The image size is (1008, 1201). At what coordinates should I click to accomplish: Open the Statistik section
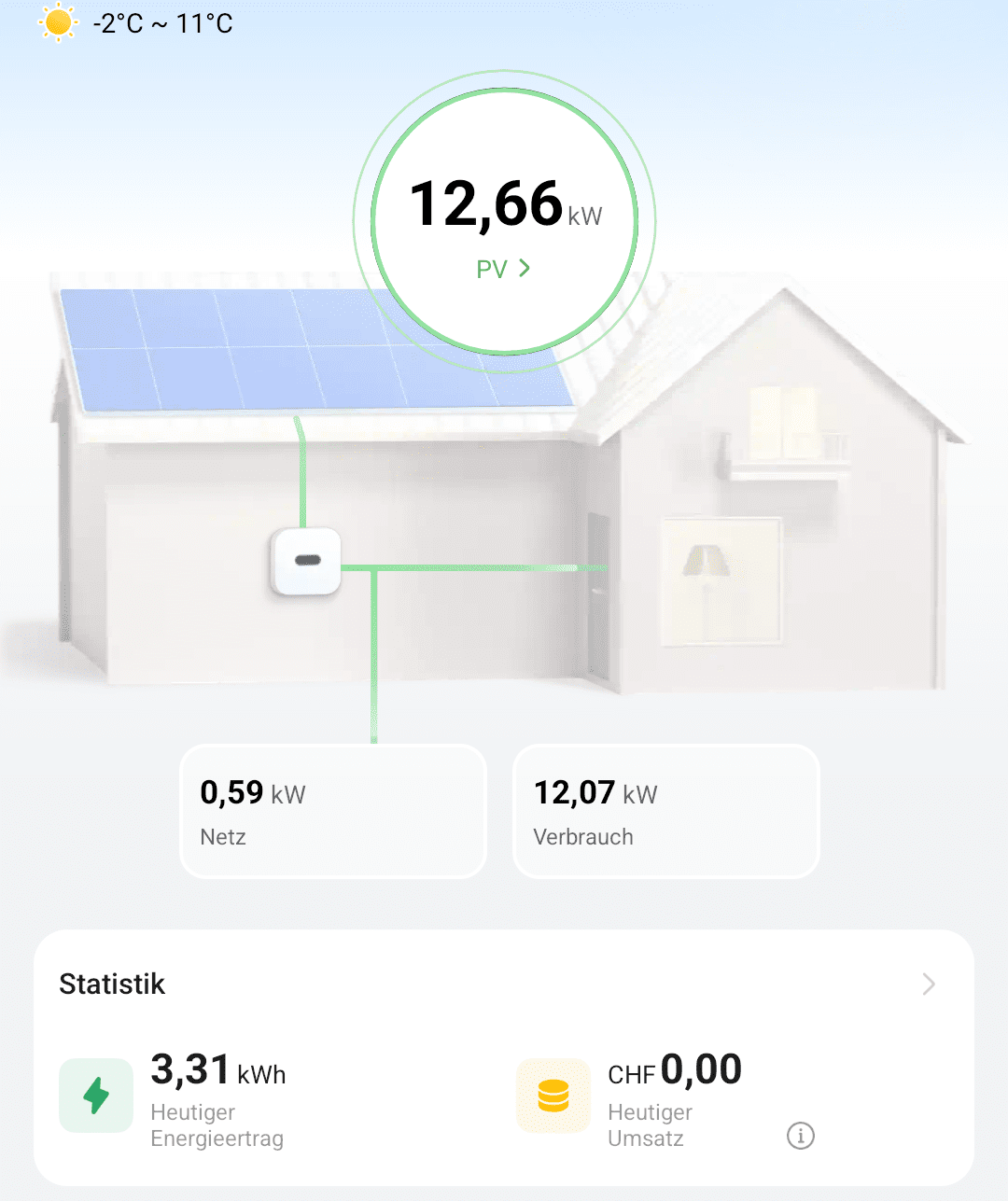(928, 984)
